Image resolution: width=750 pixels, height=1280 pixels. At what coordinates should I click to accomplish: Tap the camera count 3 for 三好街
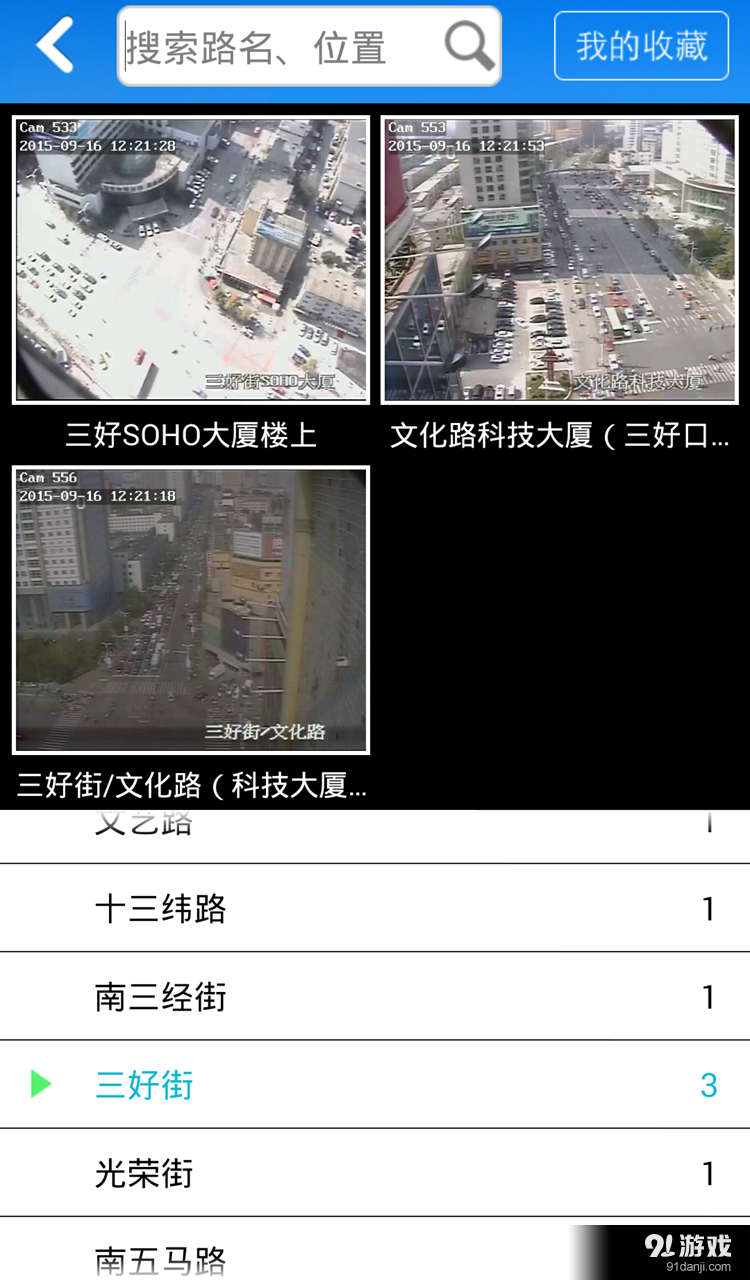(x=709, y=1084)
